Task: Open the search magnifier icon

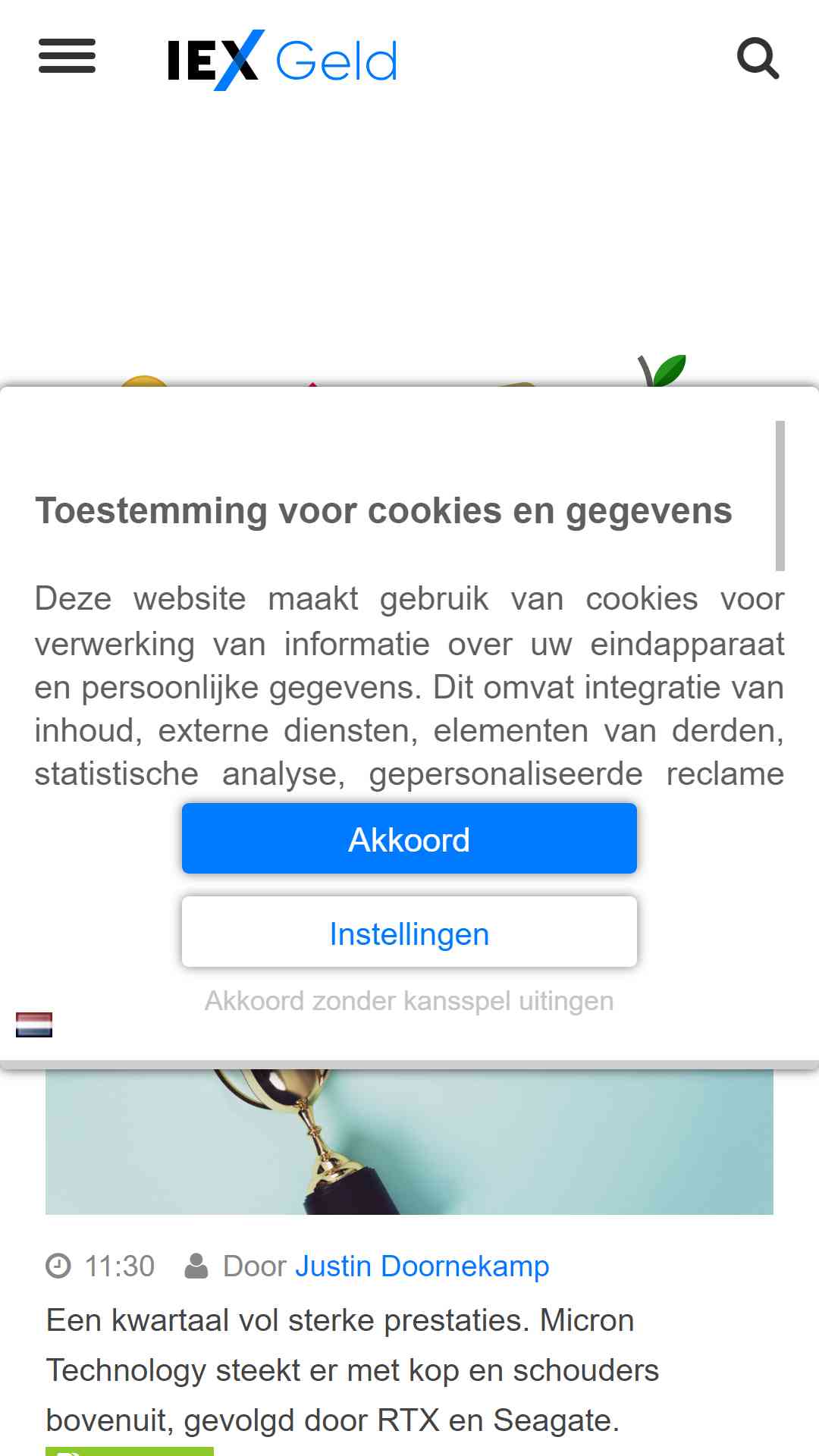Action: pyautogui.click(x=758, y=58)
